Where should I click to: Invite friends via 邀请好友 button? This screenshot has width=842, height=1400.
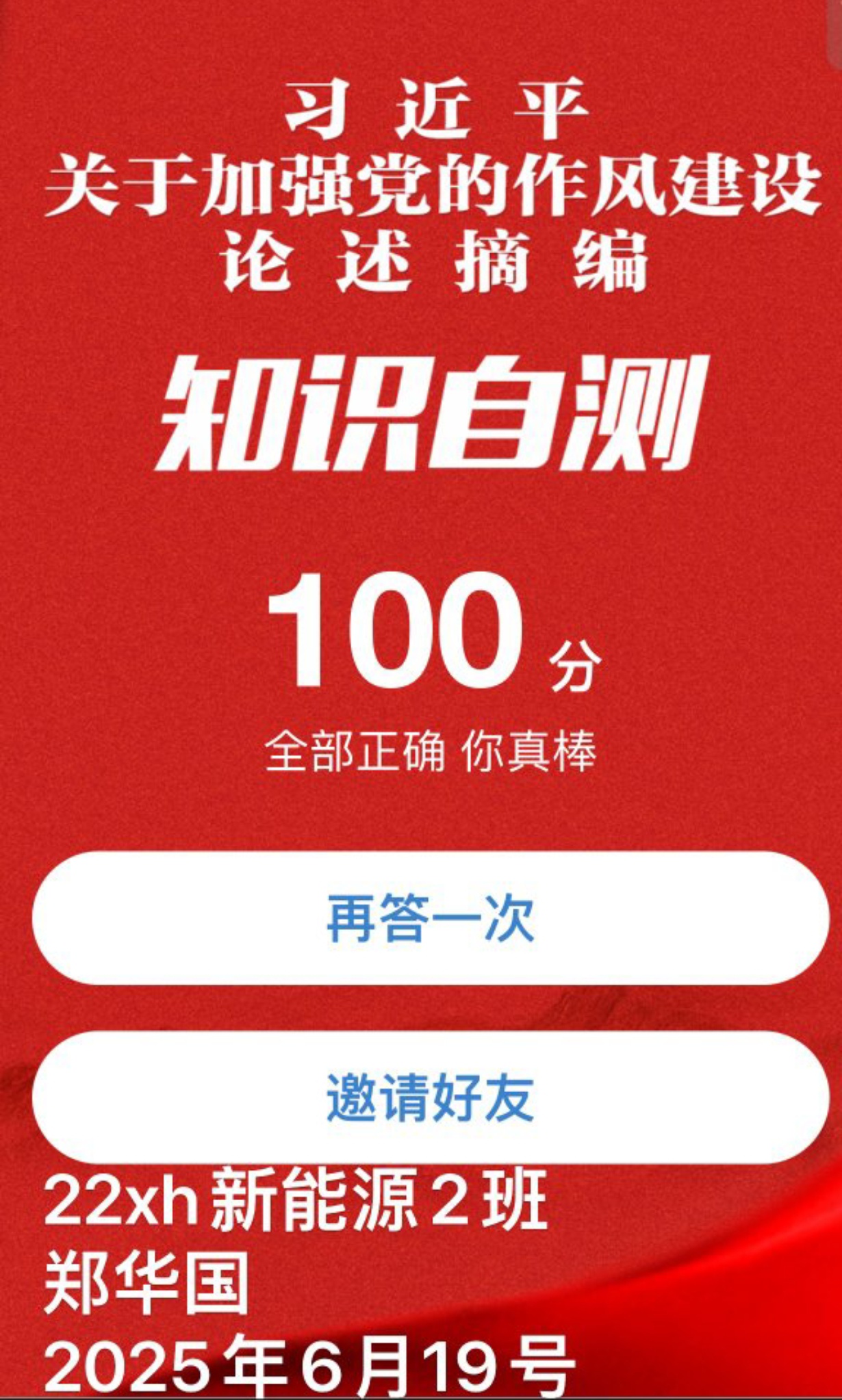(x=430, y=1098)
